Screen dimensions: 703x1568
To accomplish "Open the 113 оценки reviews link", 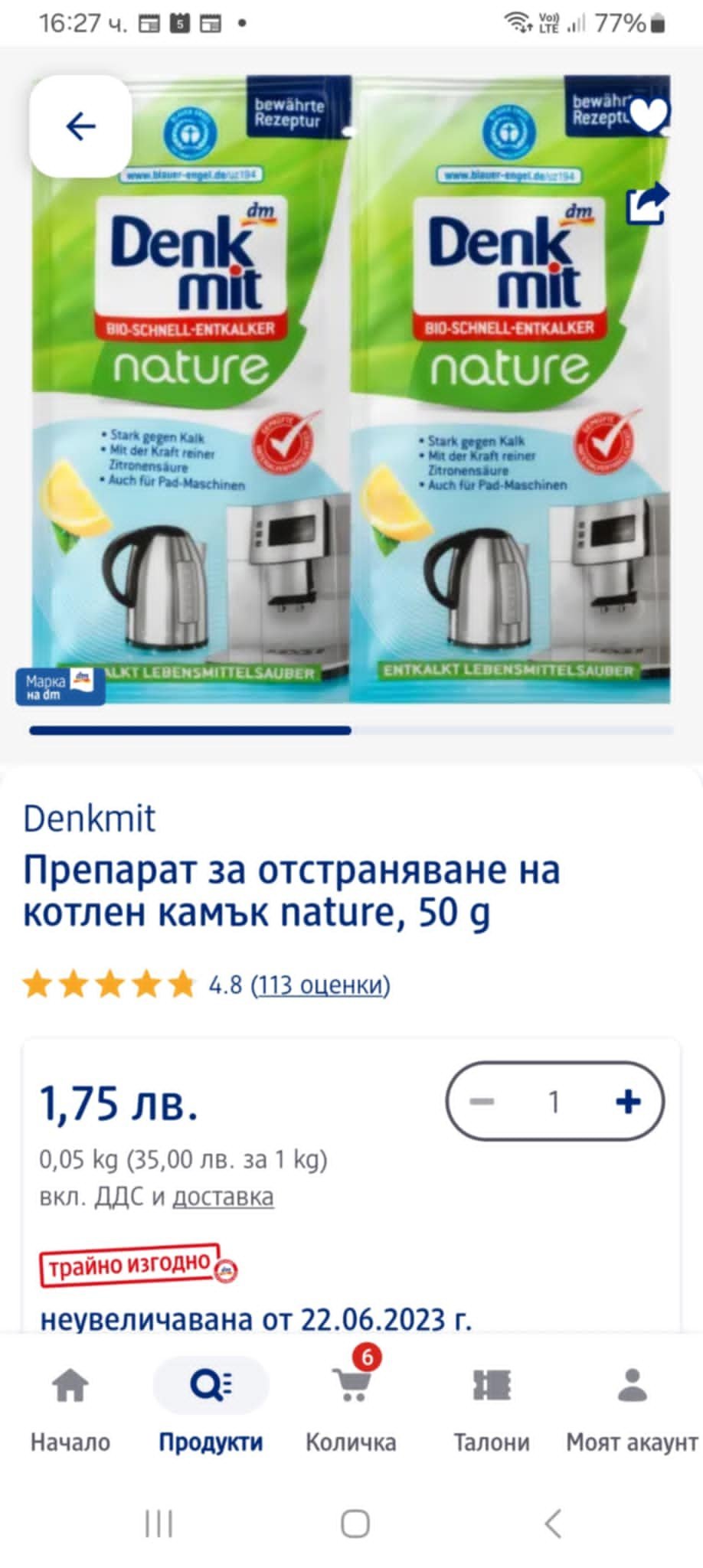I will pyautogui.click(x=320, y=984).
